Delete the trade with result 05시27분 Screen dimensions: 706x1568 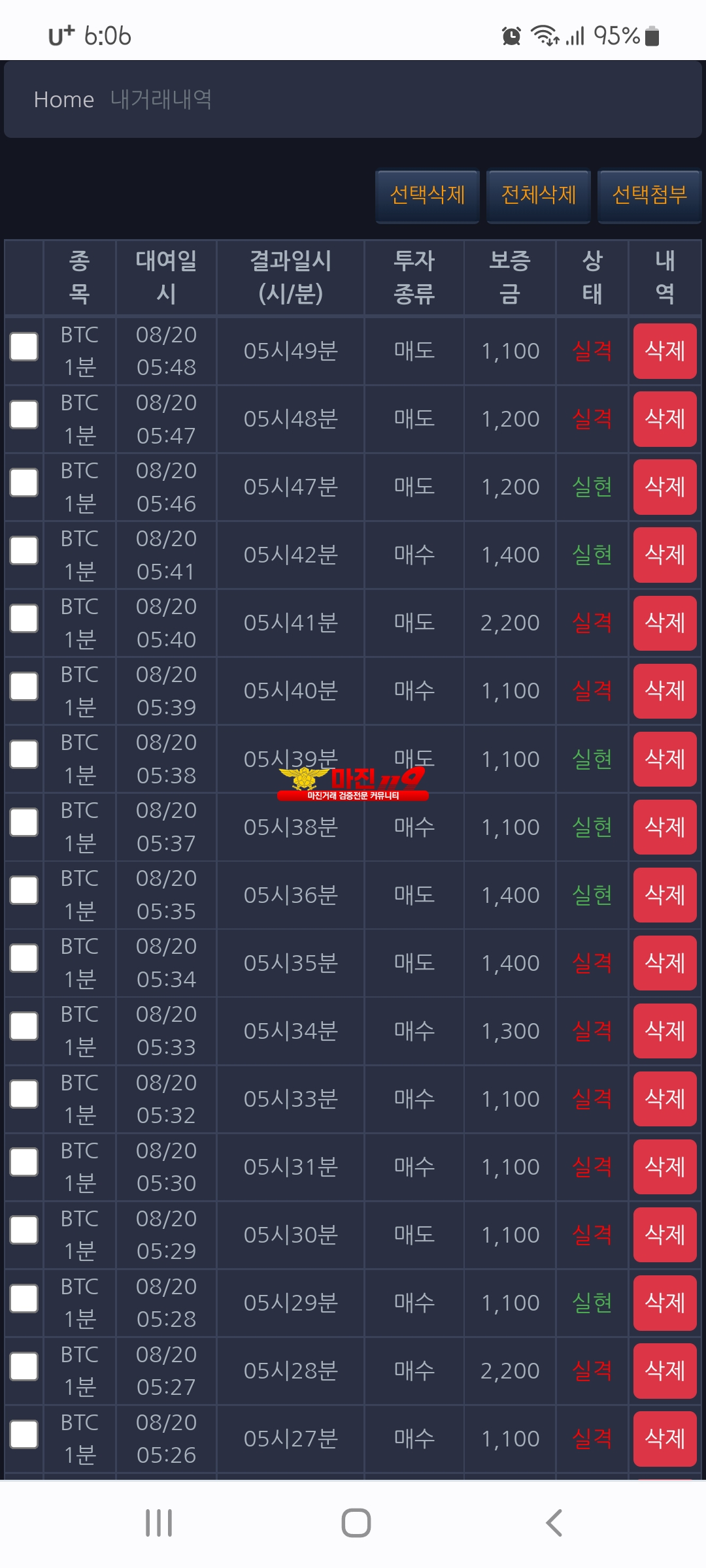[x=665, y=1438]
